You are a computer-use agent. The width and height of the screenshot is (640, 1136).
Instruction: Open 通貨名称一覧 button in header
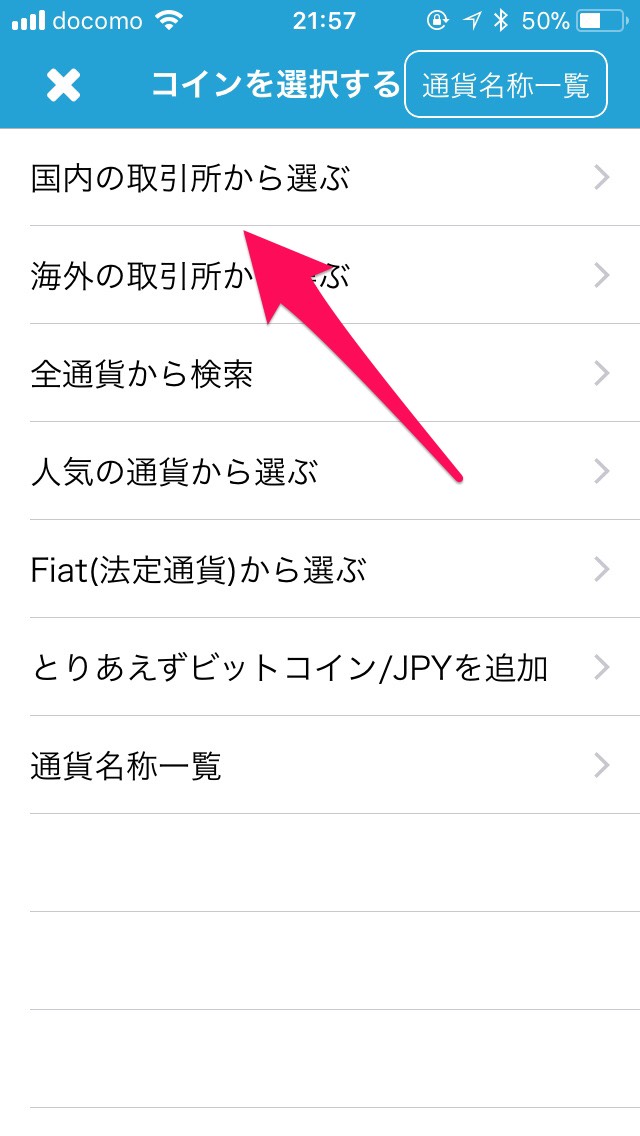tap(505, 85)
